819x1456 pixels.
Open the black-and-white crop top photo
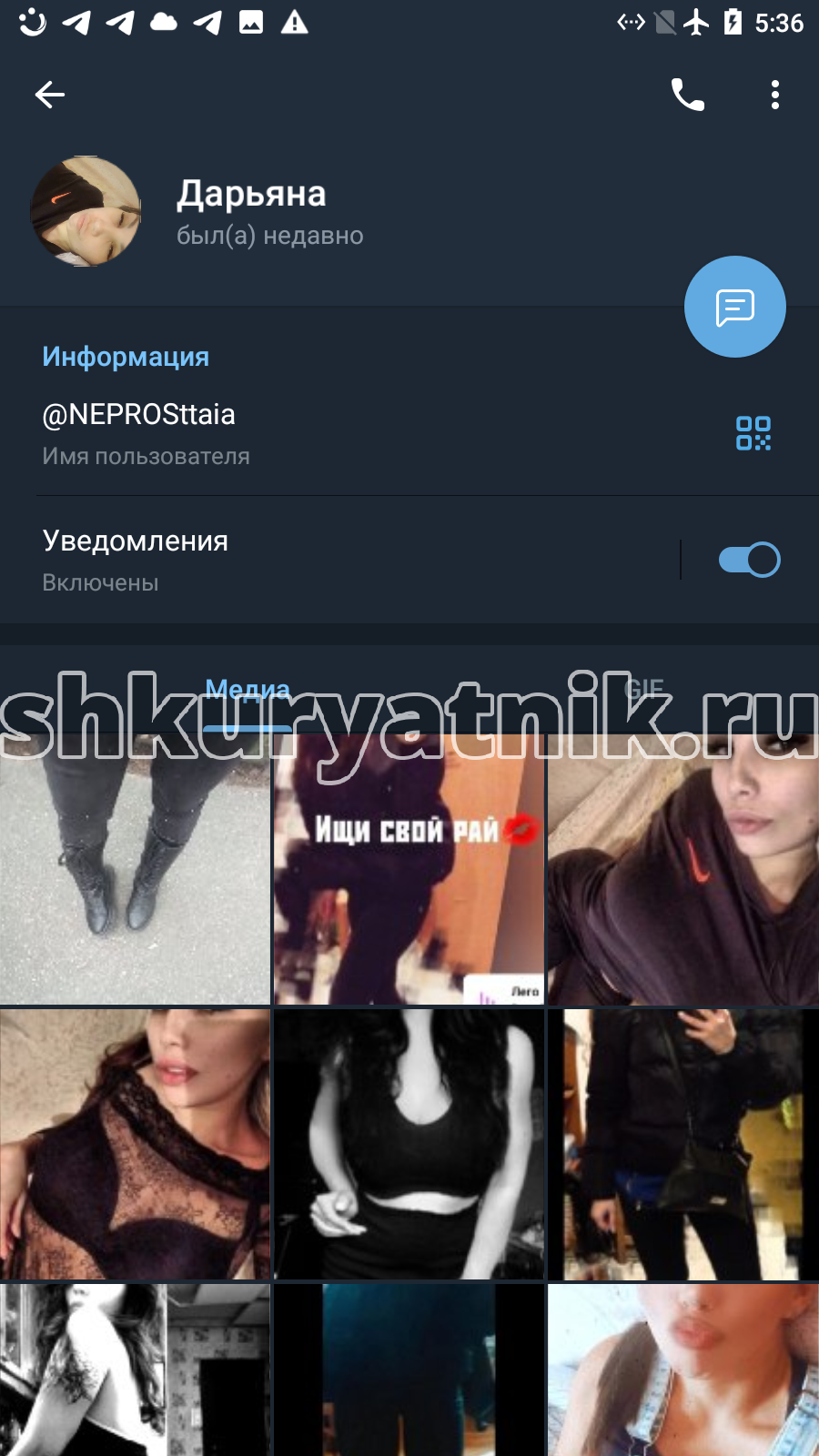click(x=409, y=1144)
